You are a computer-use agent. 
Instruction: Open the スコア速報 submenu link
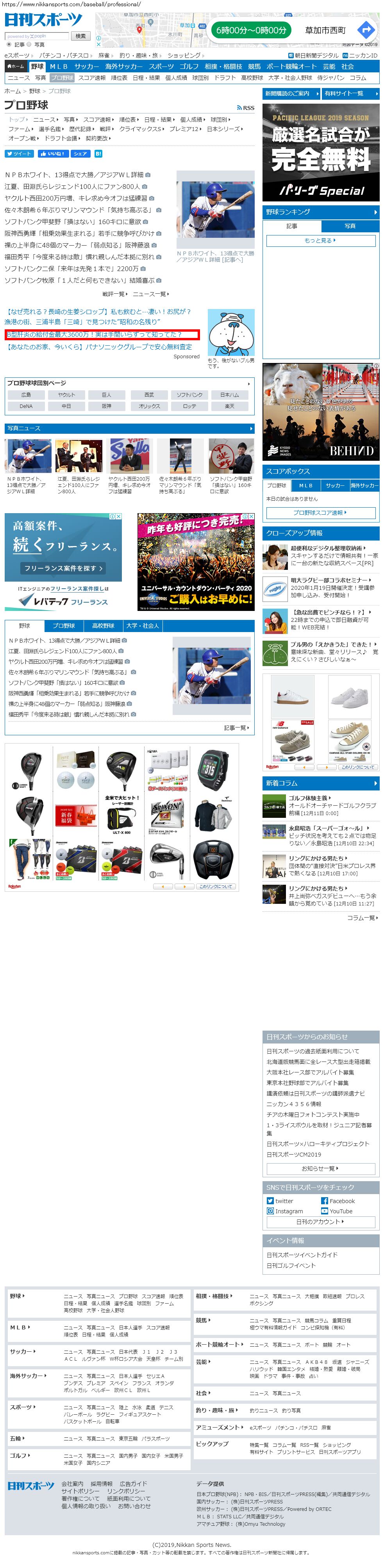[92, 78]
